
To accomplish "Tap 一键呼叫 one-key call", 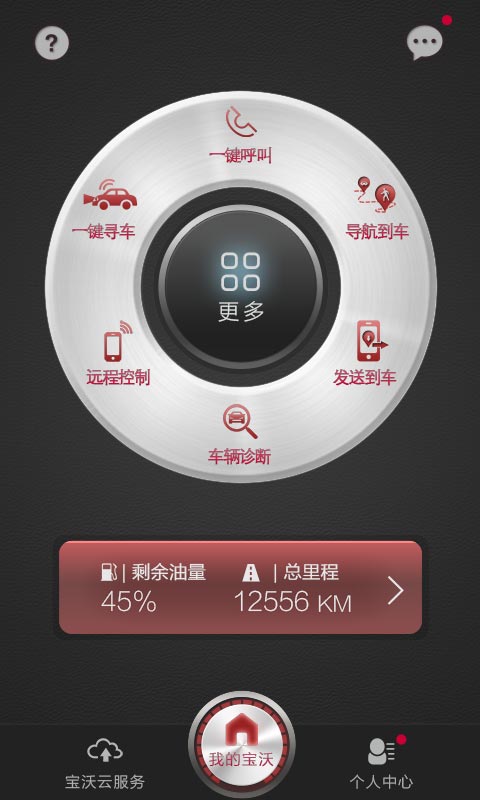I will tap(240, 135).
